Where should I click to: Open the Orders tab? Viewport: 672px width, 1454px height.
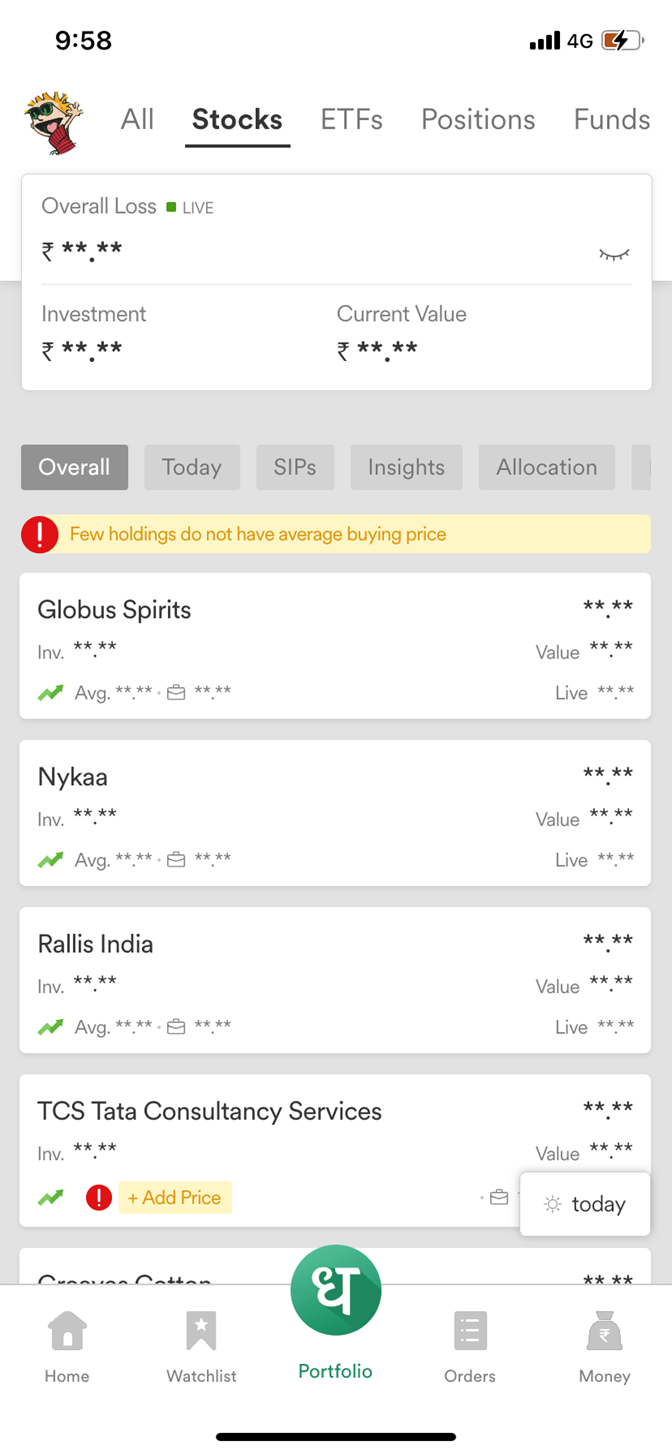coord(470,1347)
